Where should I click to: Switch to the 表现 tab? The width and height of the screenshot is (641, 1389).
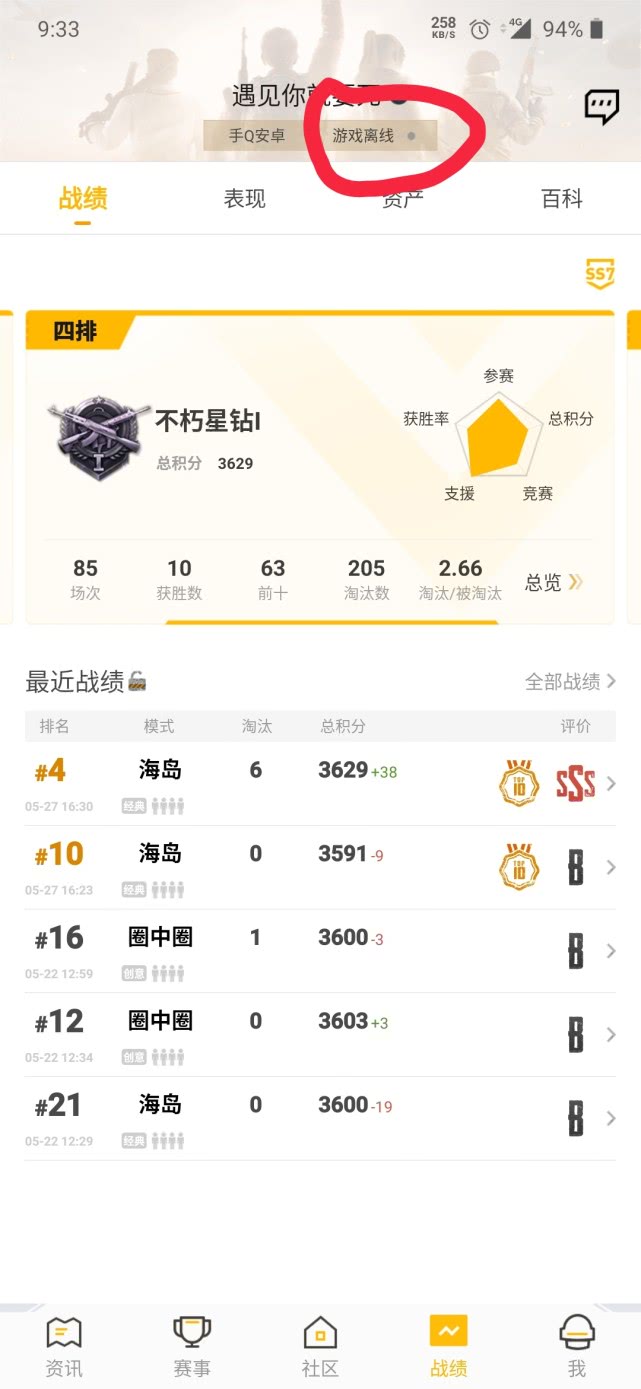tap(245, 199)
